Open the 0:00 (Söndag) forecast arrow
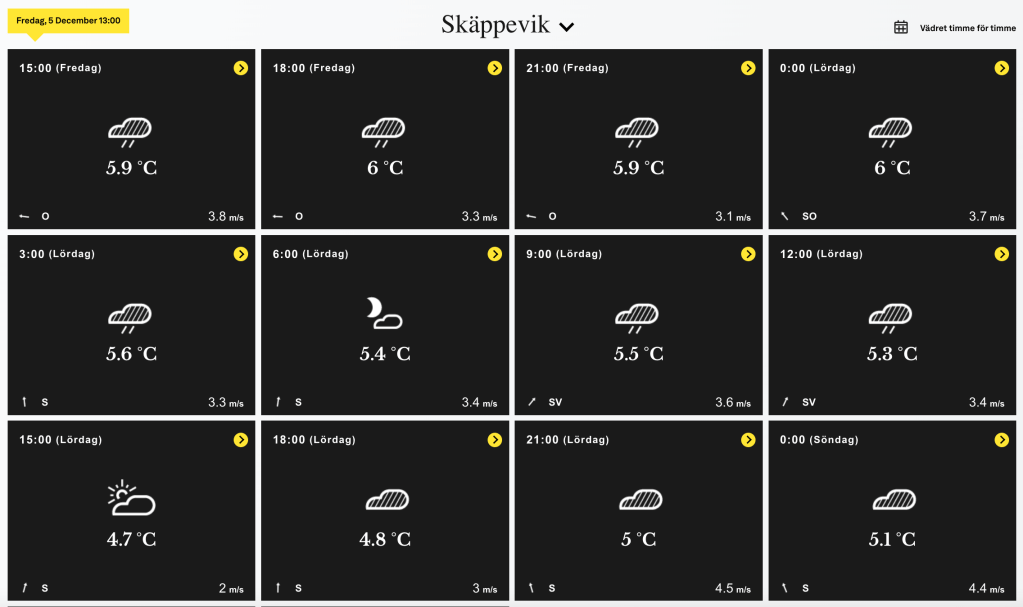This screenshot has width=1023, height=607. point(1002,440)
